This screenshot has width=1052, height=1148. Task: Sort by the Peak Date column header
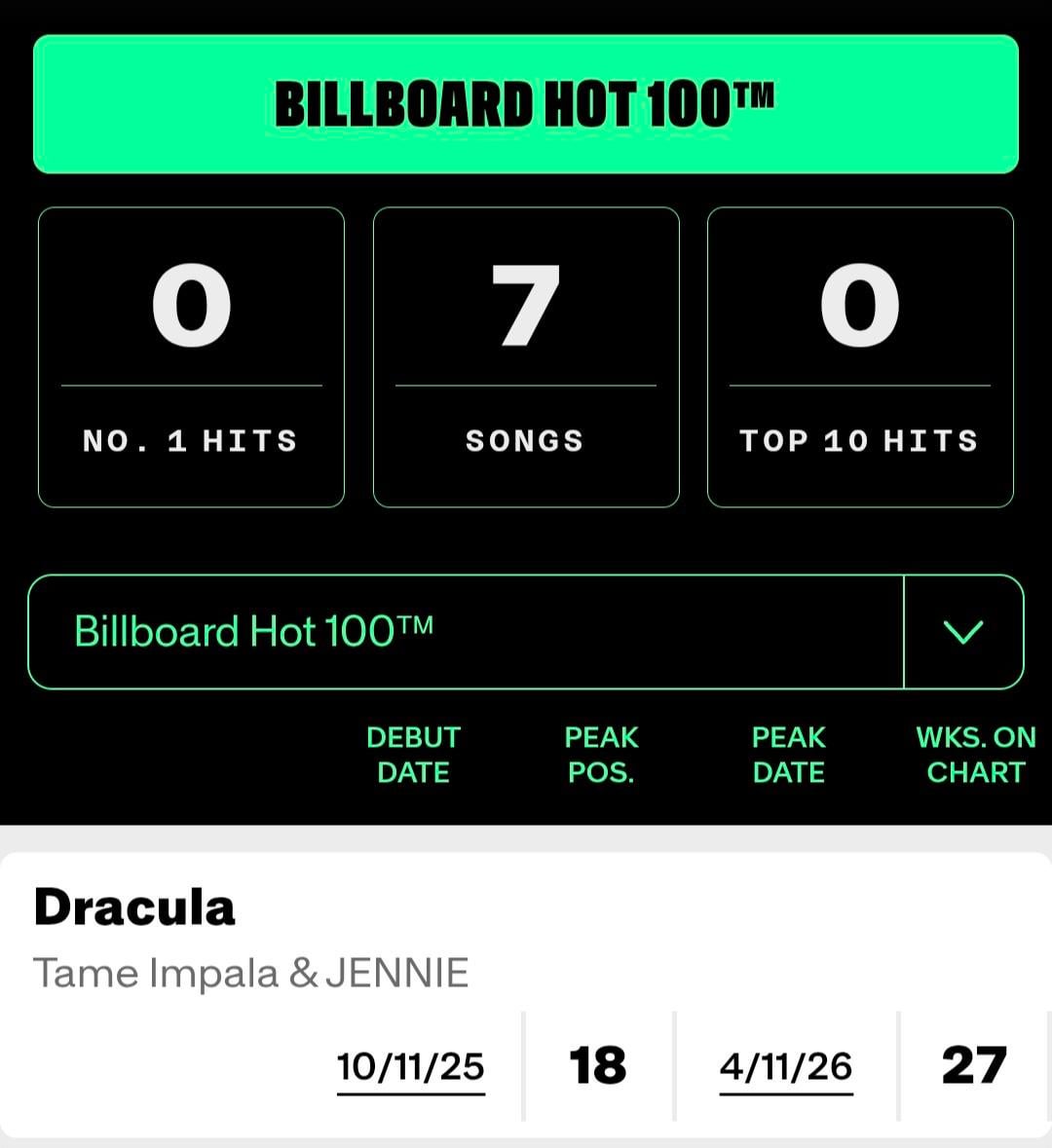click(788, 755)
